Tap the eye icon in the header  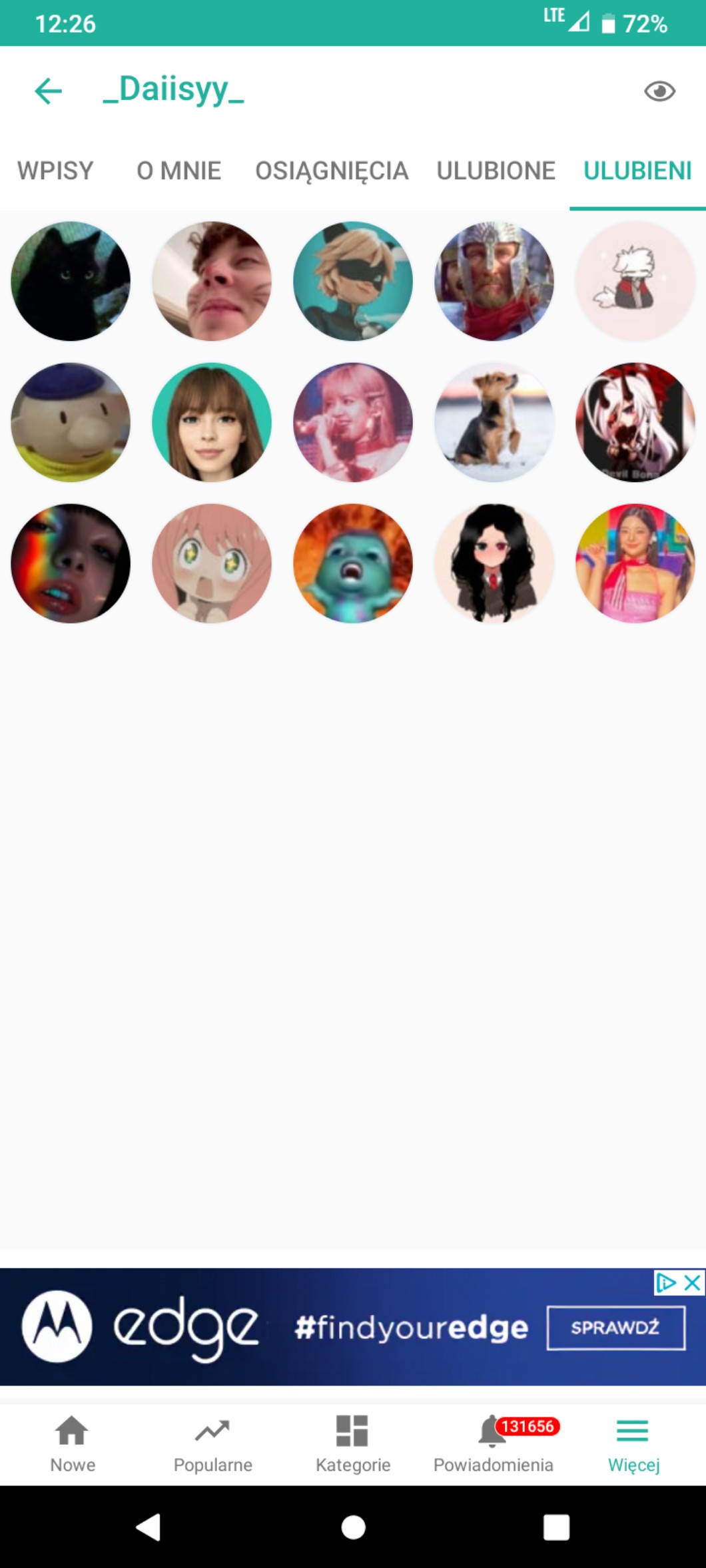(x=659, y=91)
